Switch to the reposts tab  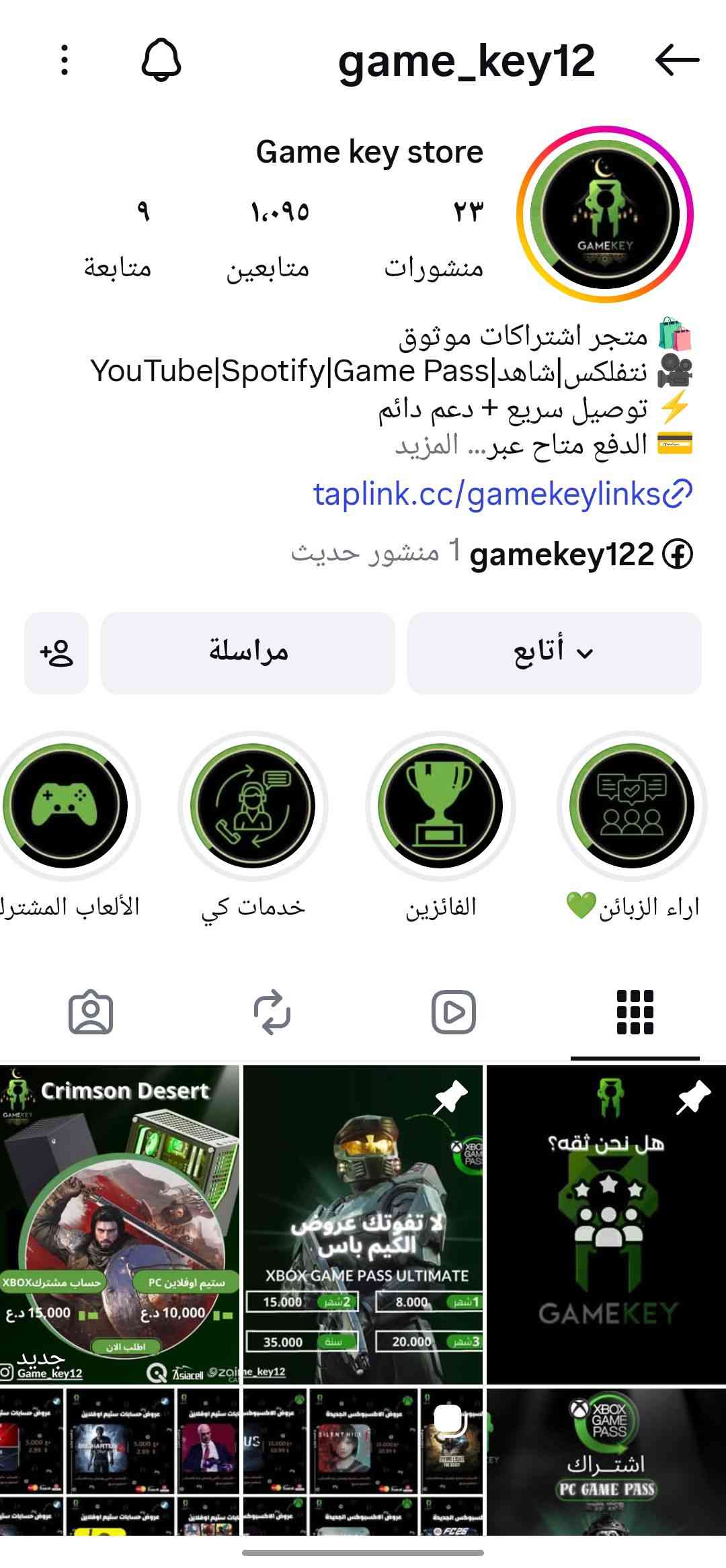[x=272, y=1012]
